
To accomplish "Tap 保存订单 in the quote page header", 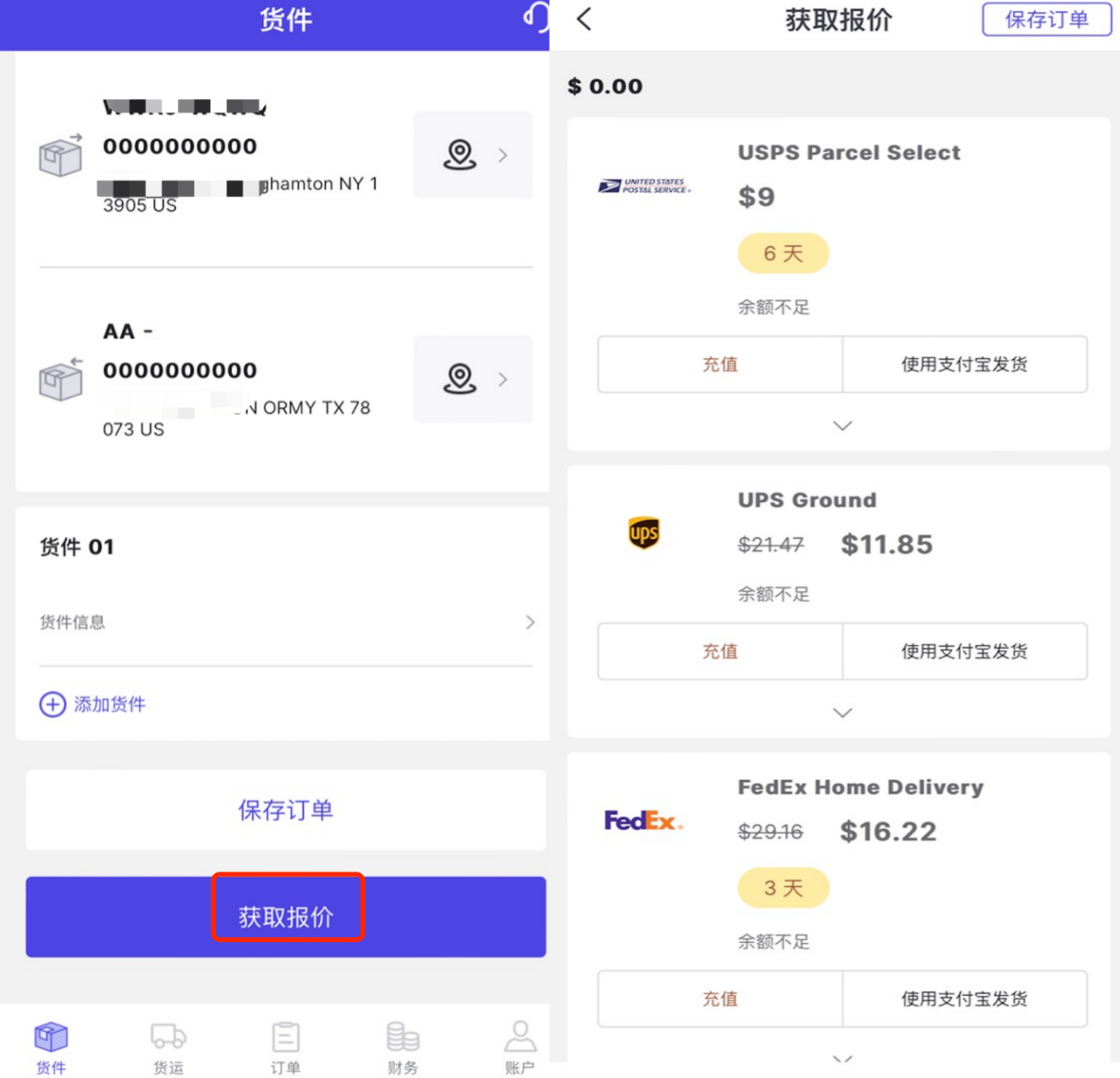I will (x=1046, y=20).
